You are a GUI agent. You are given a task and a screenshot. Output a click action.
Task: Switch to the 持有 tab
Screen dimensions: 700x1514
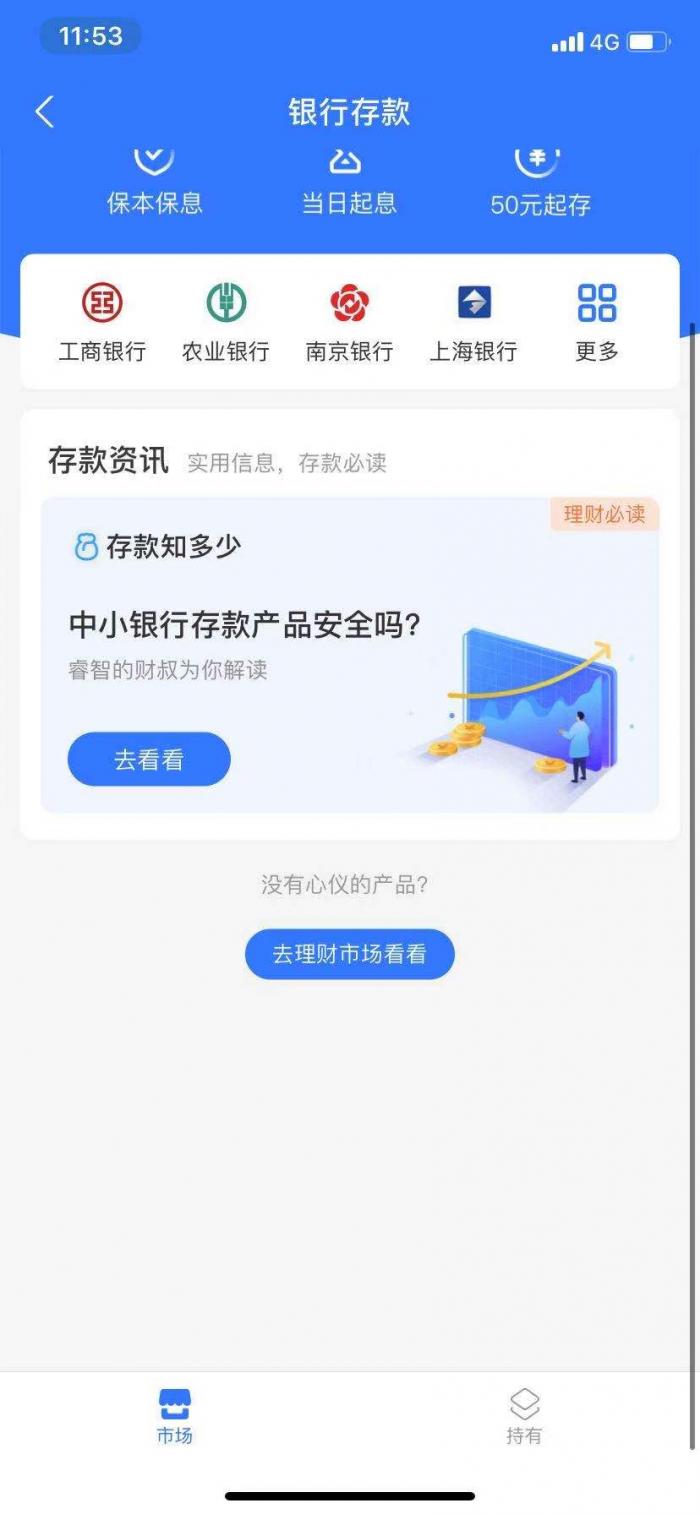pyautogui.click(x=524, y=1416)
